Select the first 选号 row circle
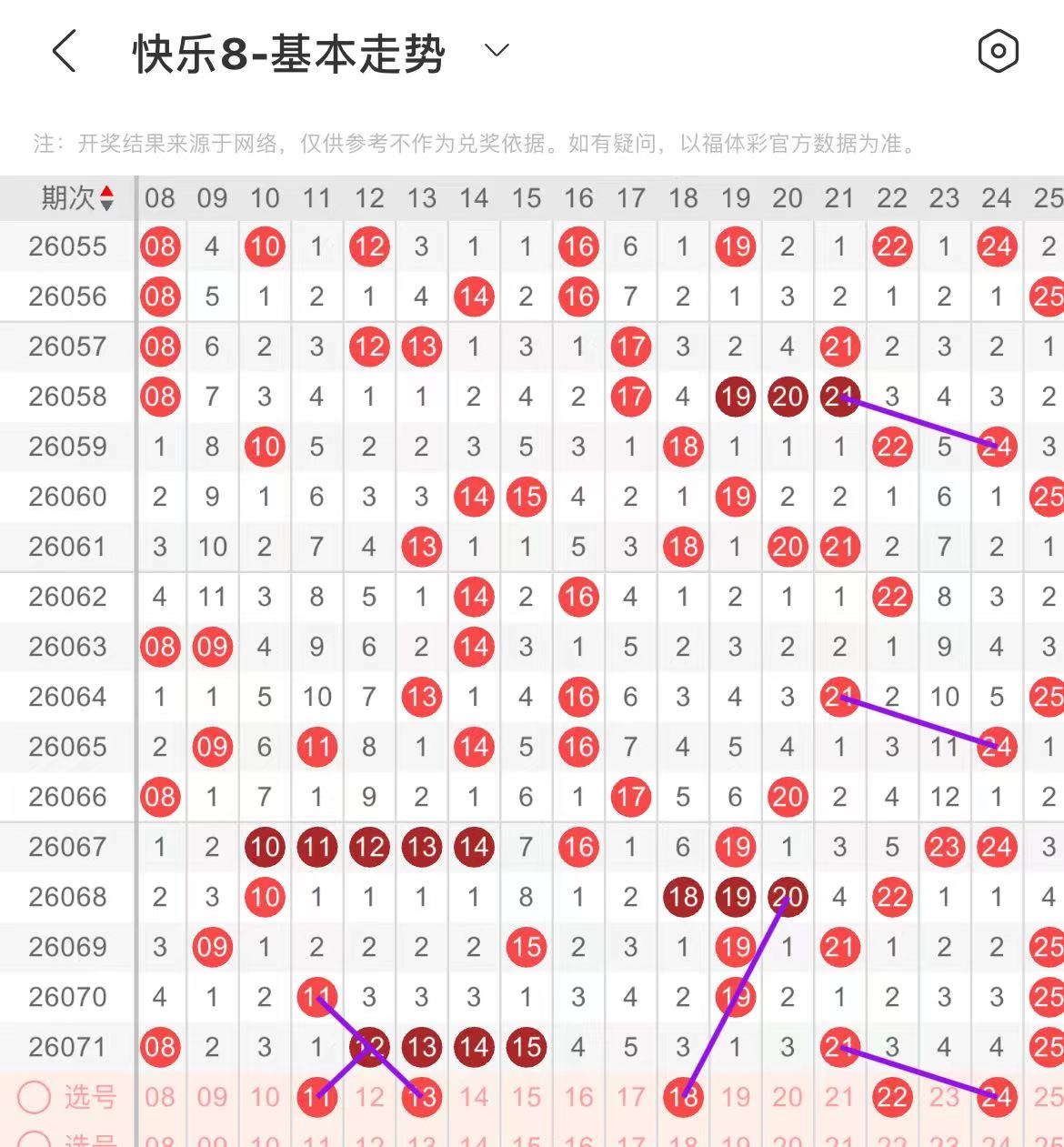This screenshot has width=1064, height=1147. (x=35, y=1097)
